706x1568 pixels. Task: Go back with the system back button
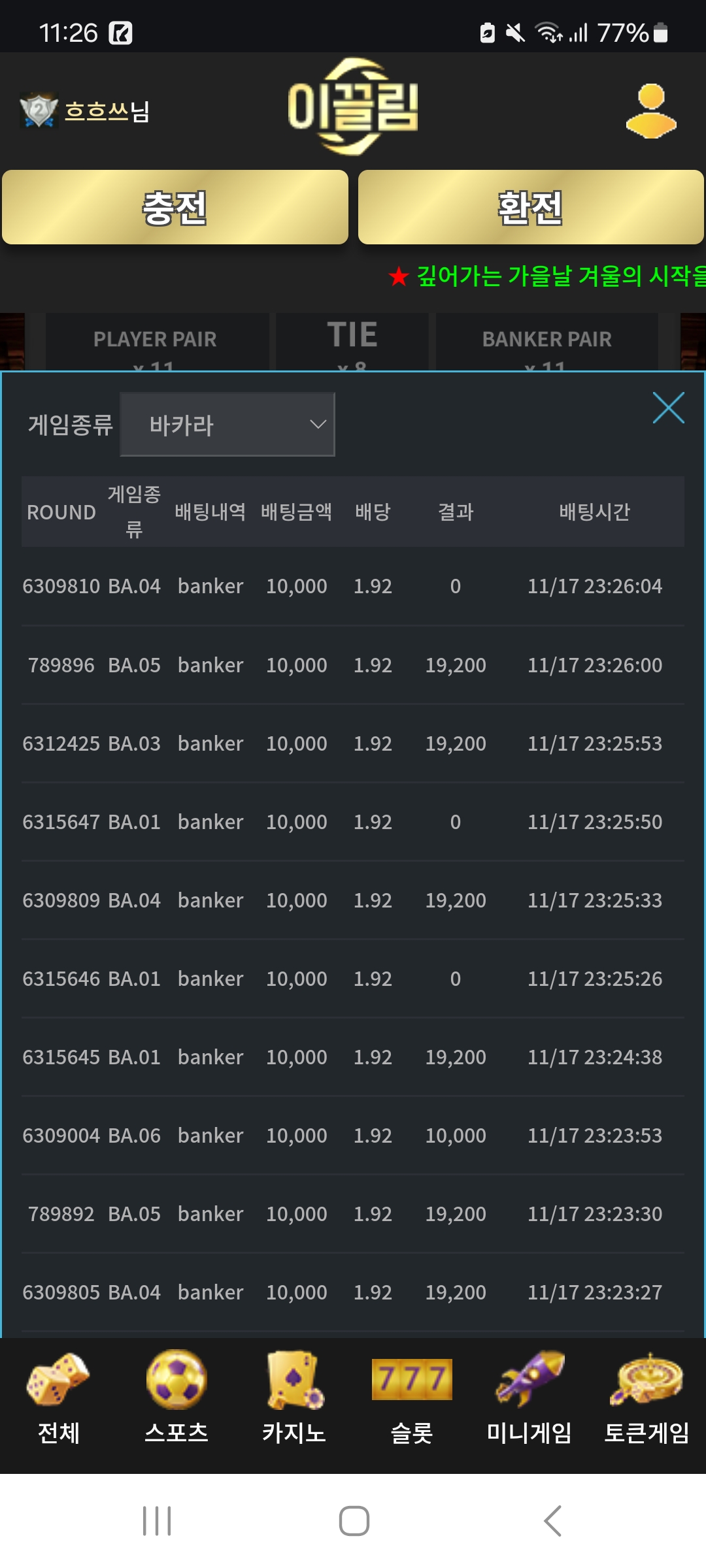pos(553,1521)
